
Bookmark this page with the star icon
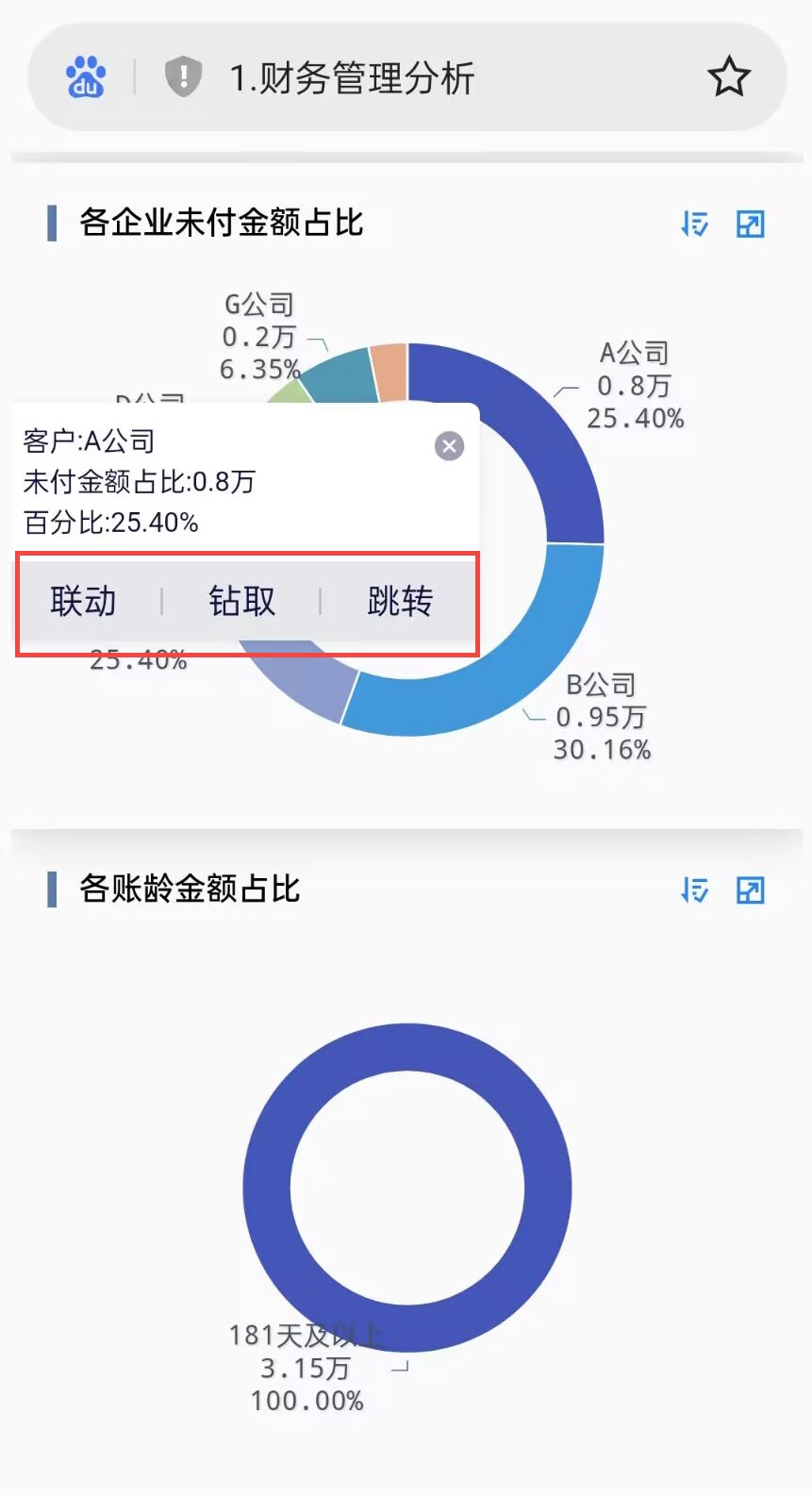pos(728,77)
